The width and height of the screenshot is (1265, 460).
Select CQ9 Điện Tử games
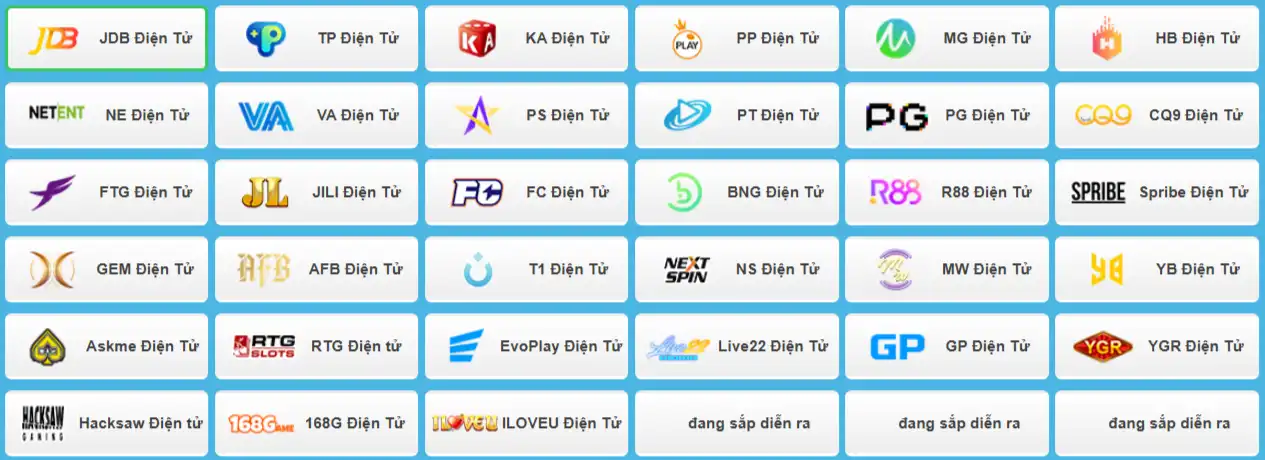click(x=1157, y=115)
